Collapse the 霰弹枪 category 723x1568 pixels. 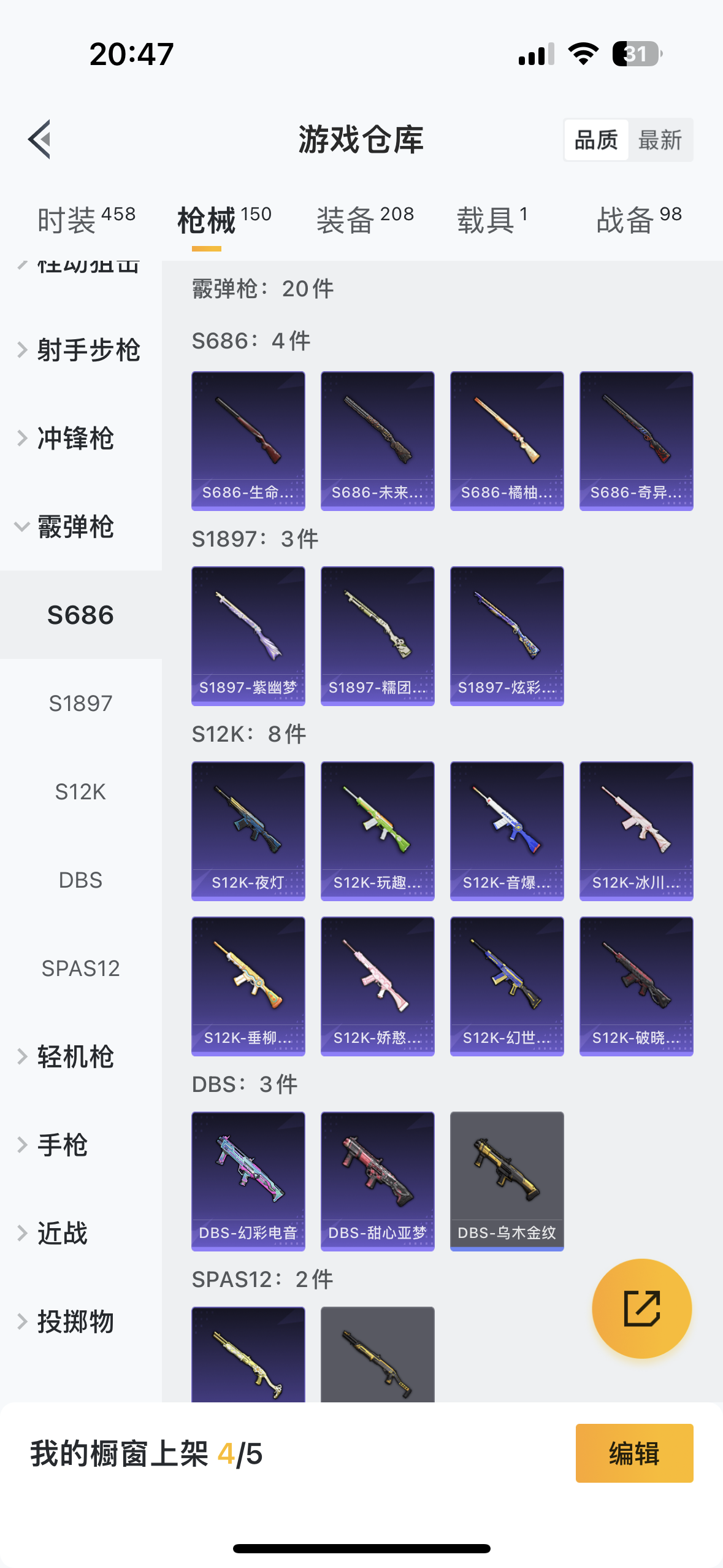click(x=75, y=527)
